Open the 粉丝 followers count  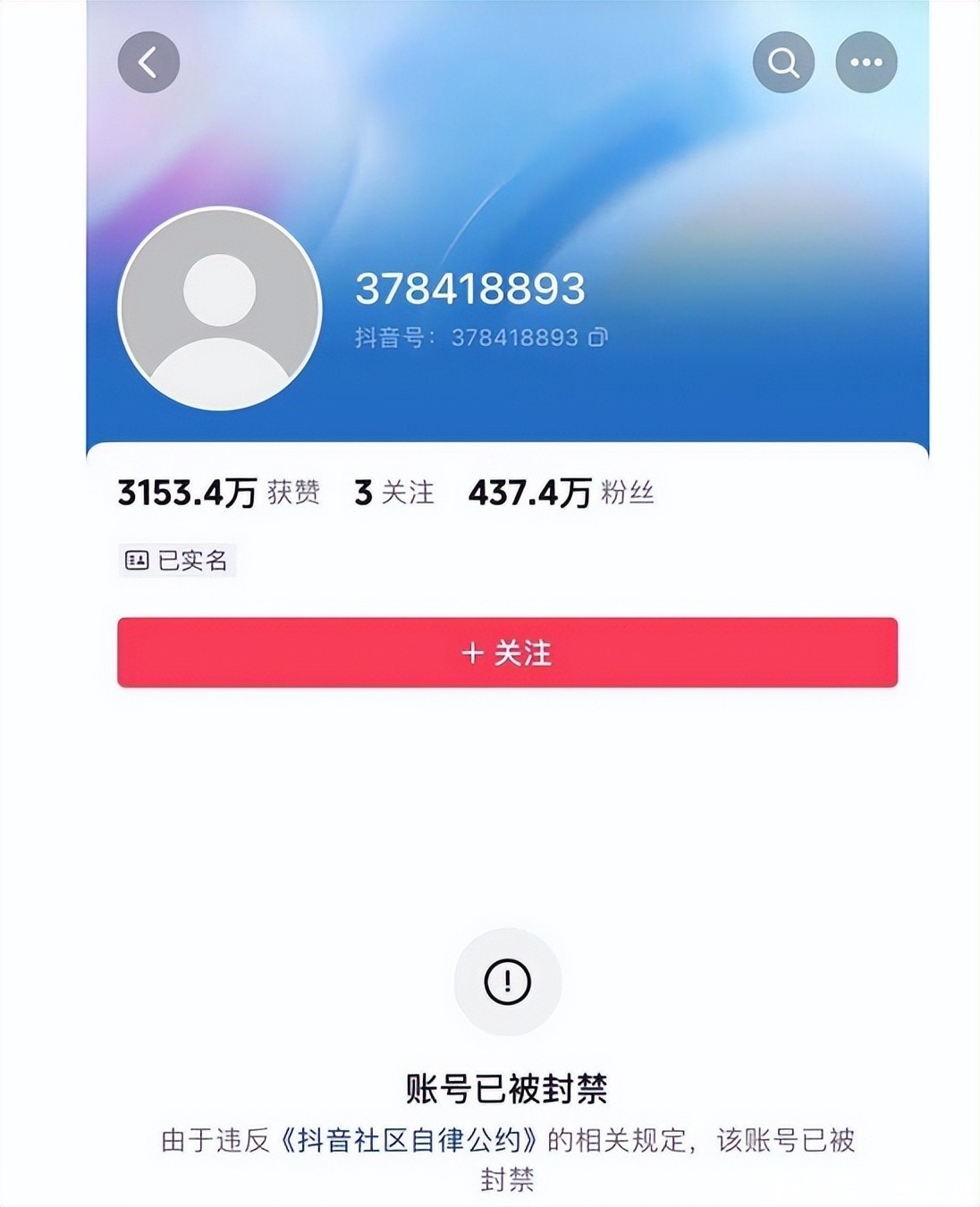pyautogui.click(x=561, y=493)
